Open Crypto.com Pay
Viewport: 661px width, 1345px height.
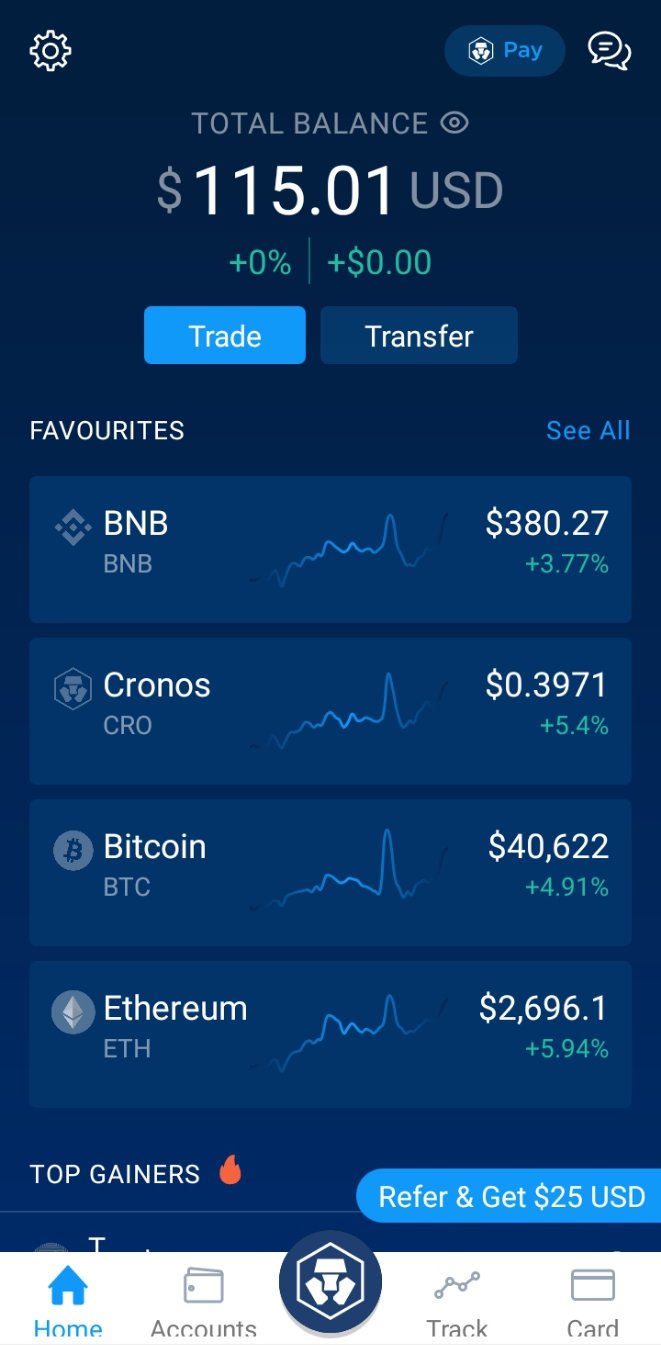[x=504, y=50]
